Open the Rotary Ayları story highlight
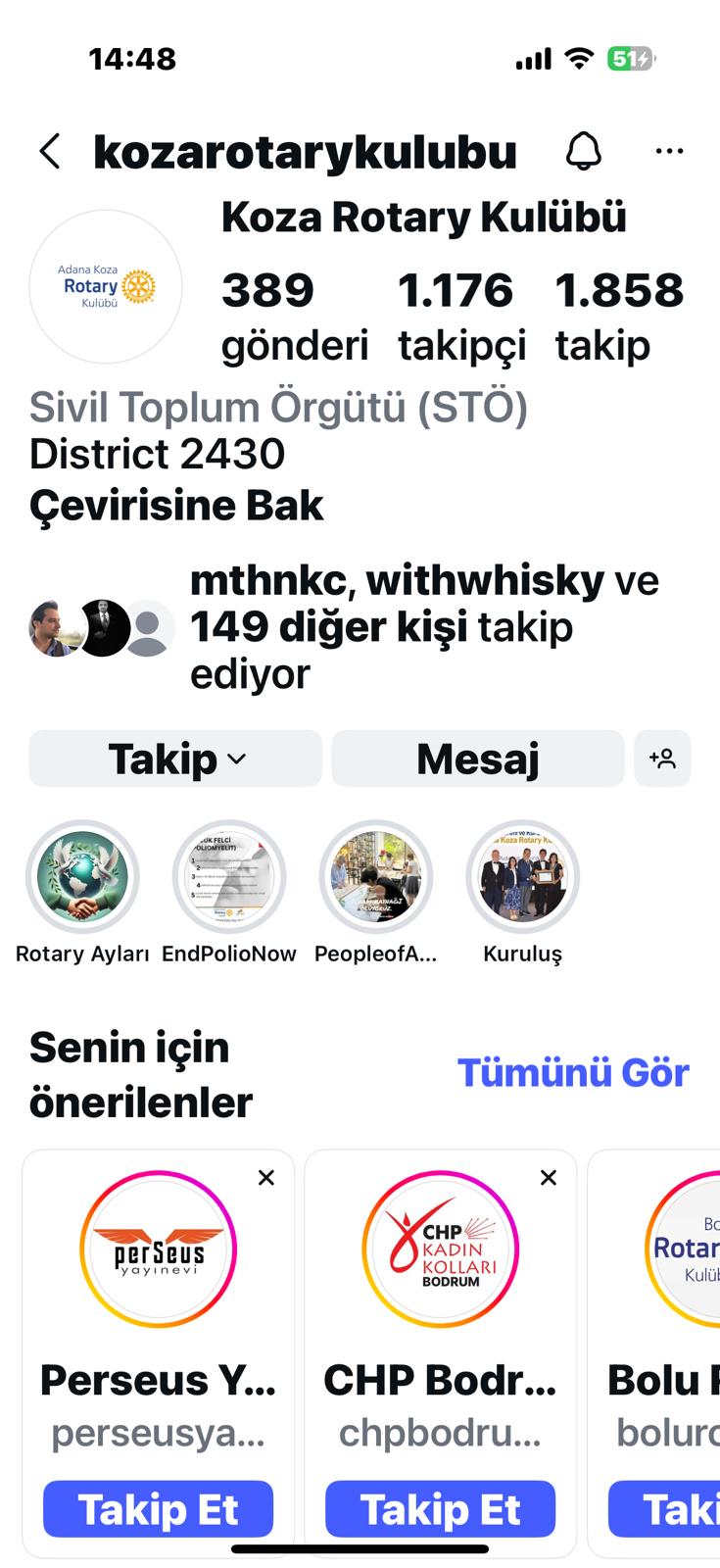720x1568 pixels. 82,877
